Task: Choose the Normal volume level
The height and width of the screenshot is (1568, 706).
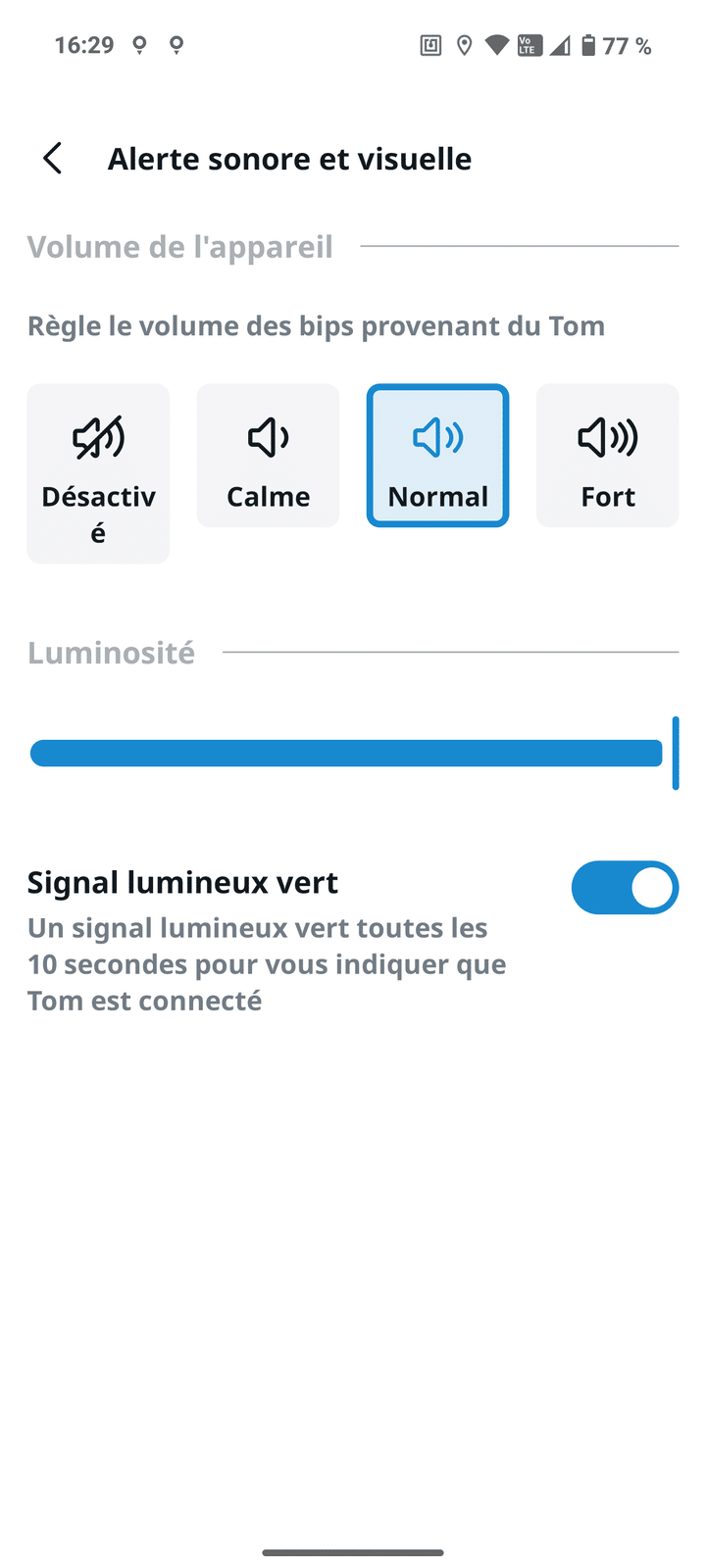Action: [437, 456]
